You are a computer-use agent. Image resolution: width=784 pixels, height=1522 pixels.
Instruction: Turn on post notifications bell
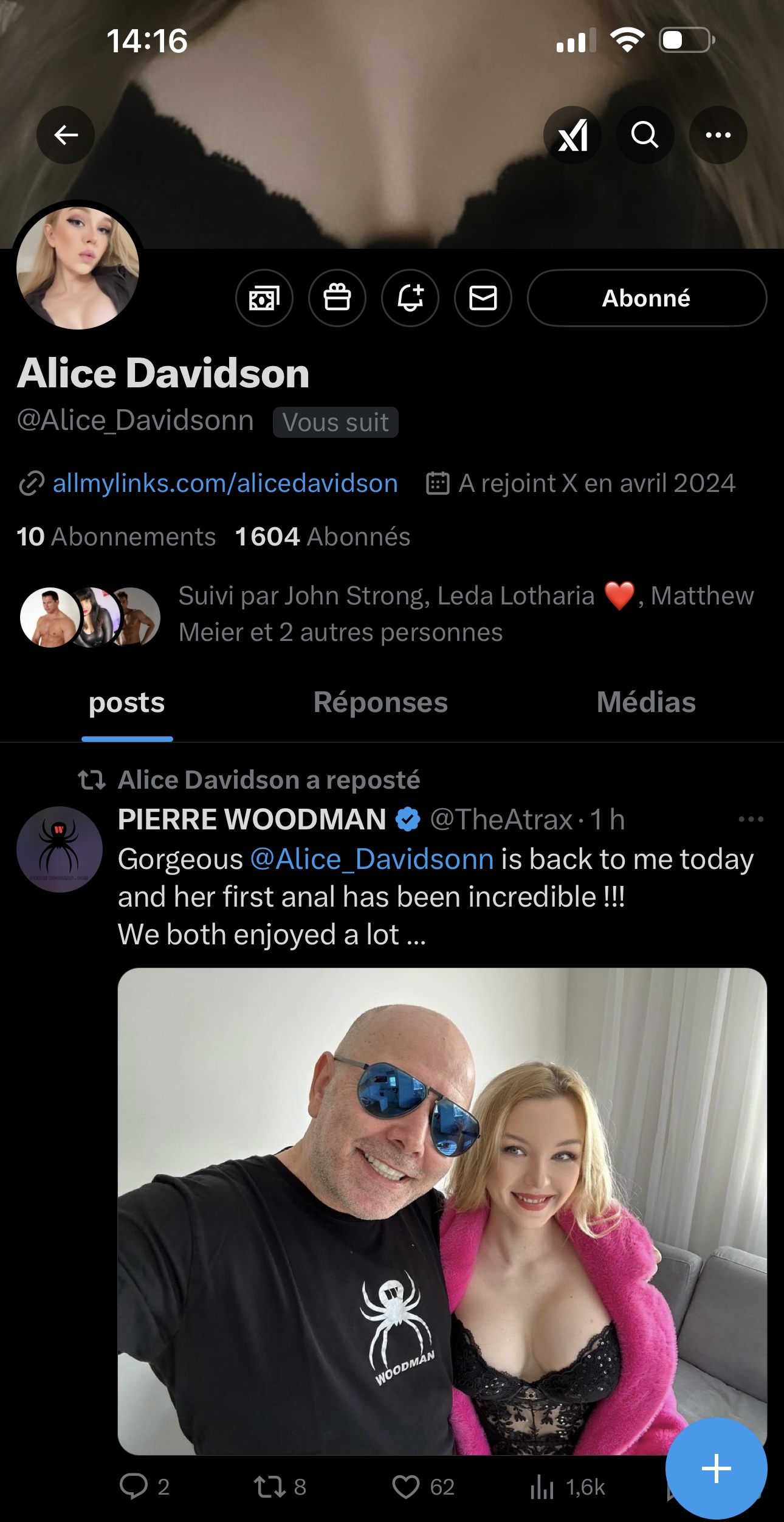410,298
